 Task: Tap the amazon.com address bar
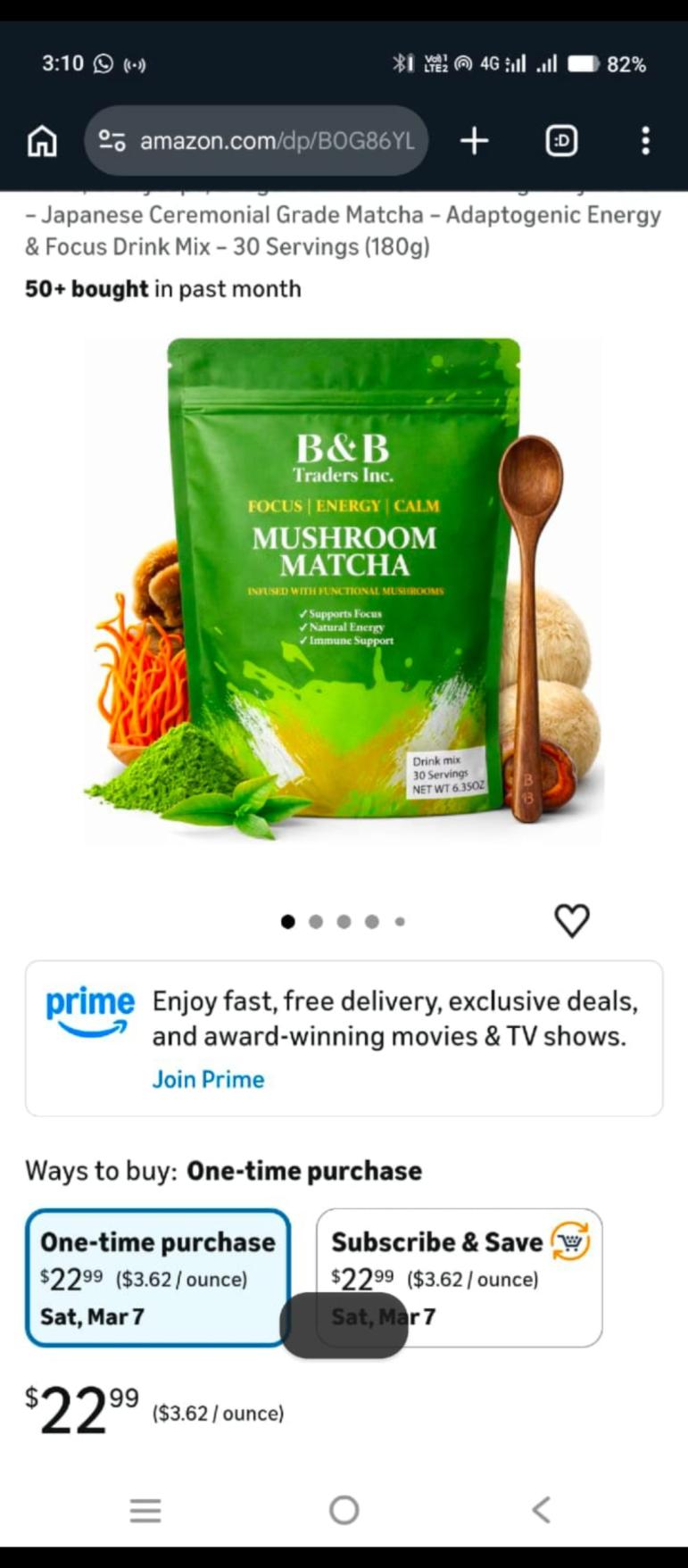tap(257, 141)
